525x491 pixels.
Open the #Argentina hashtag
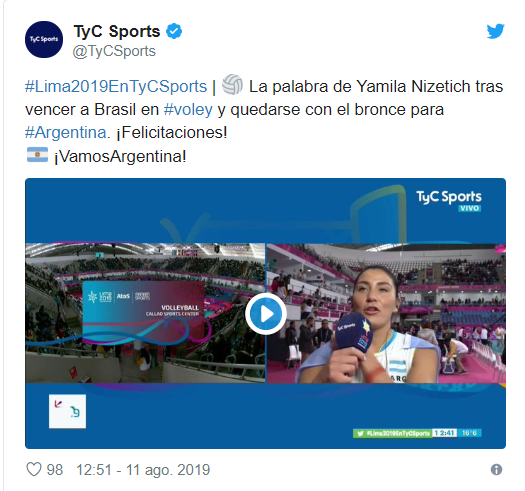coord(66,133)
